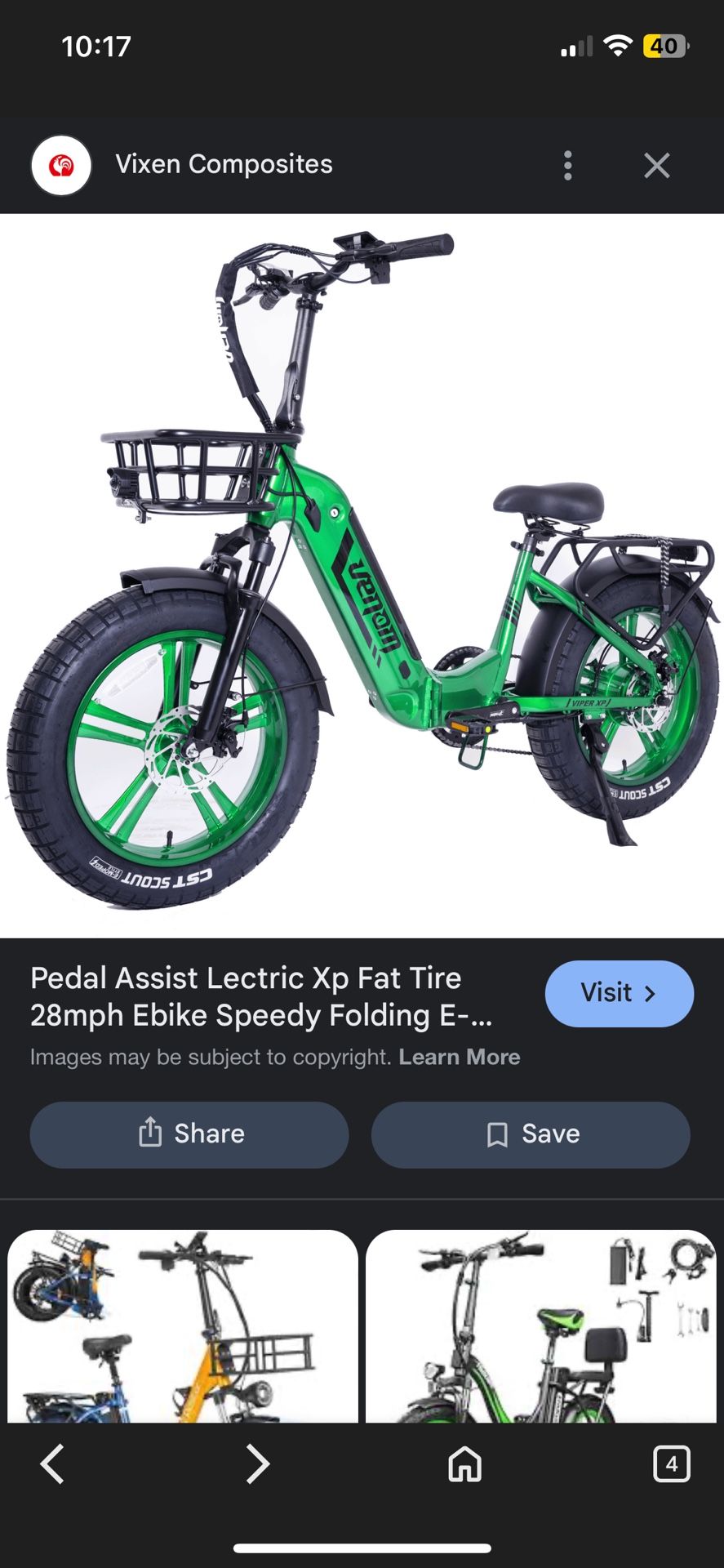724x1568 pixels.
Task: Go to the browser home page
Action: [464, 1463]
